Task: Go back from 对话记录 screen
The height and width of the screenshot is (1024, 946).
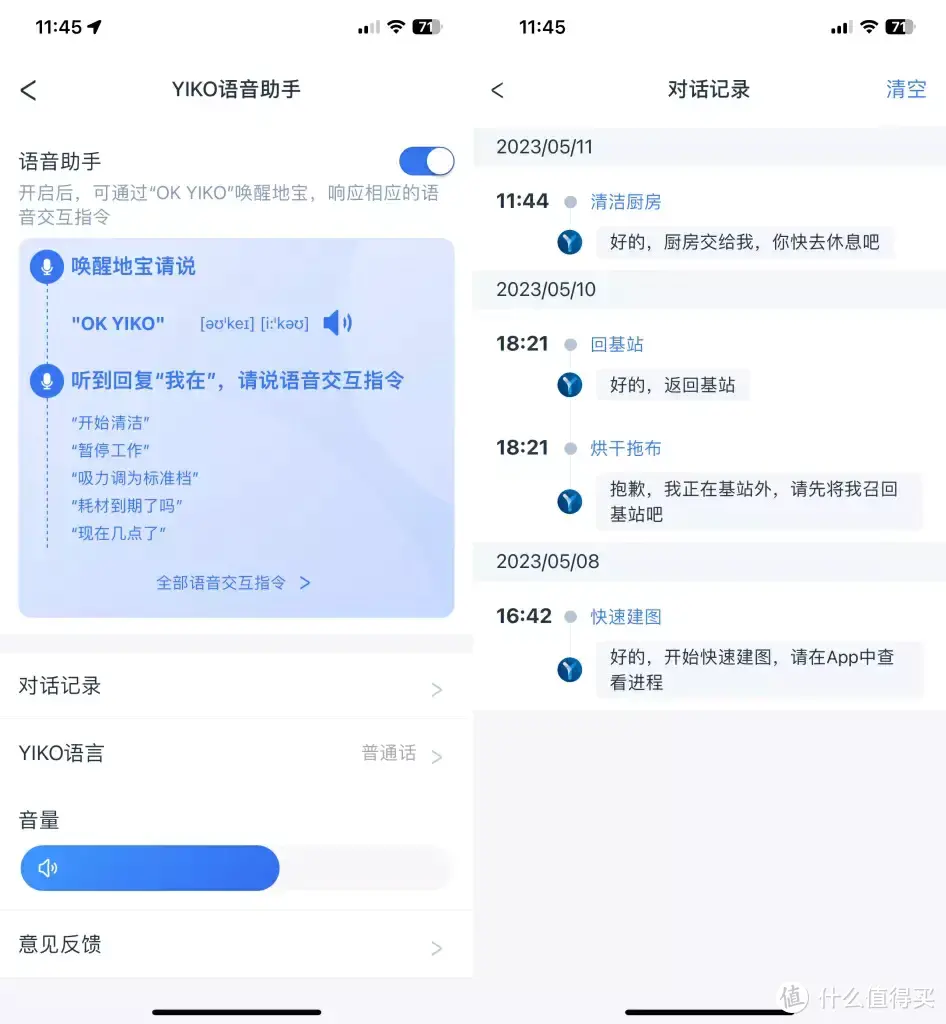Action: [x=497, y=90]
